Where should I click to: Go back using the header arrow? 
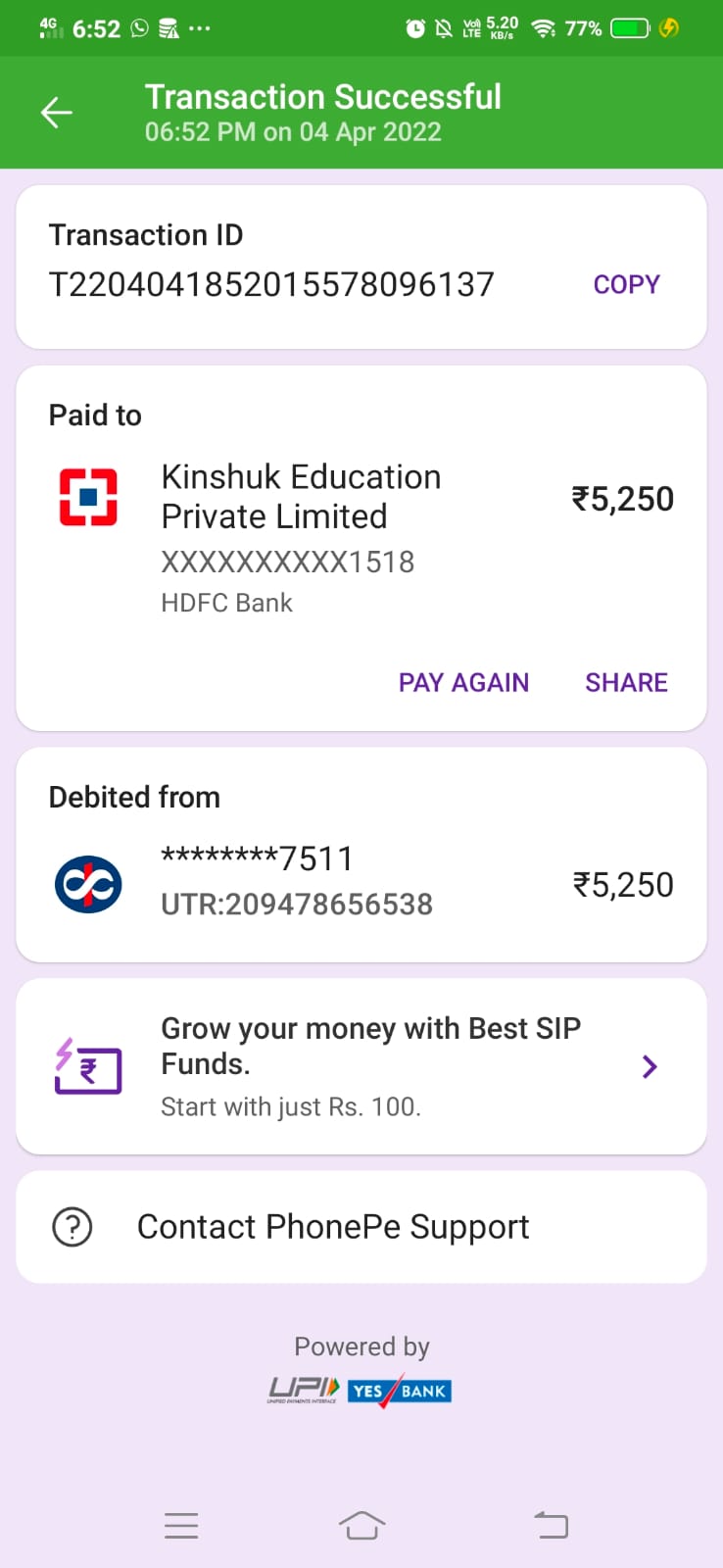point(57,113)
